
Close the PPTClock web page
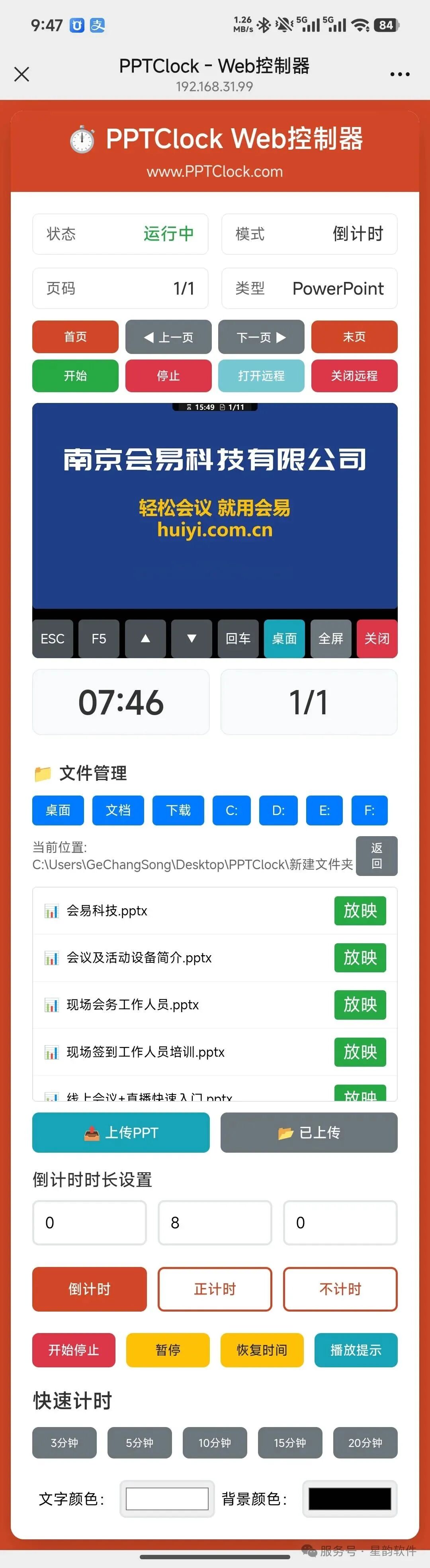(22, 74)
